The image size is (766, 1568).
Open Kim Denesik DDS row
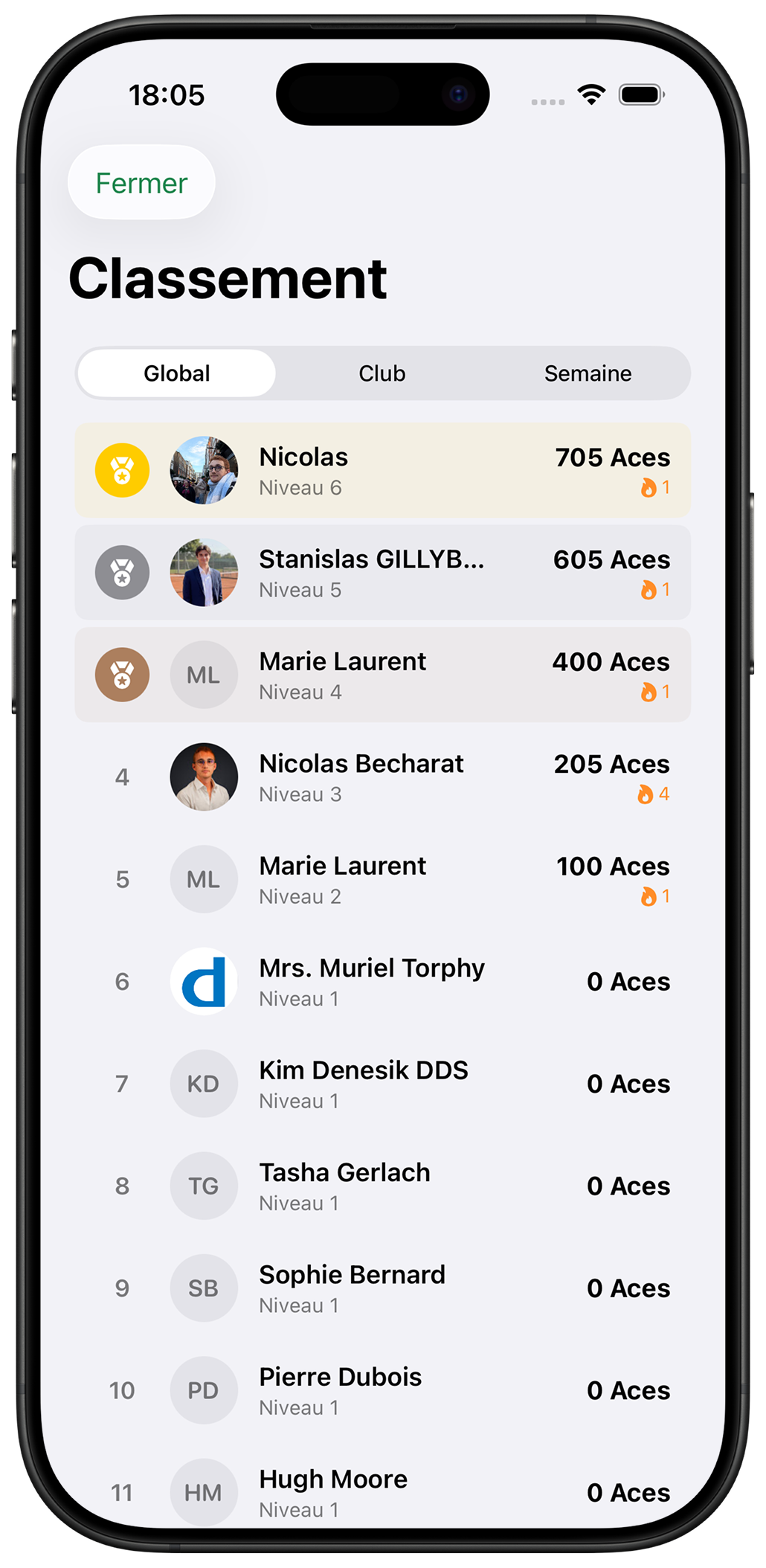[382, 1084]
